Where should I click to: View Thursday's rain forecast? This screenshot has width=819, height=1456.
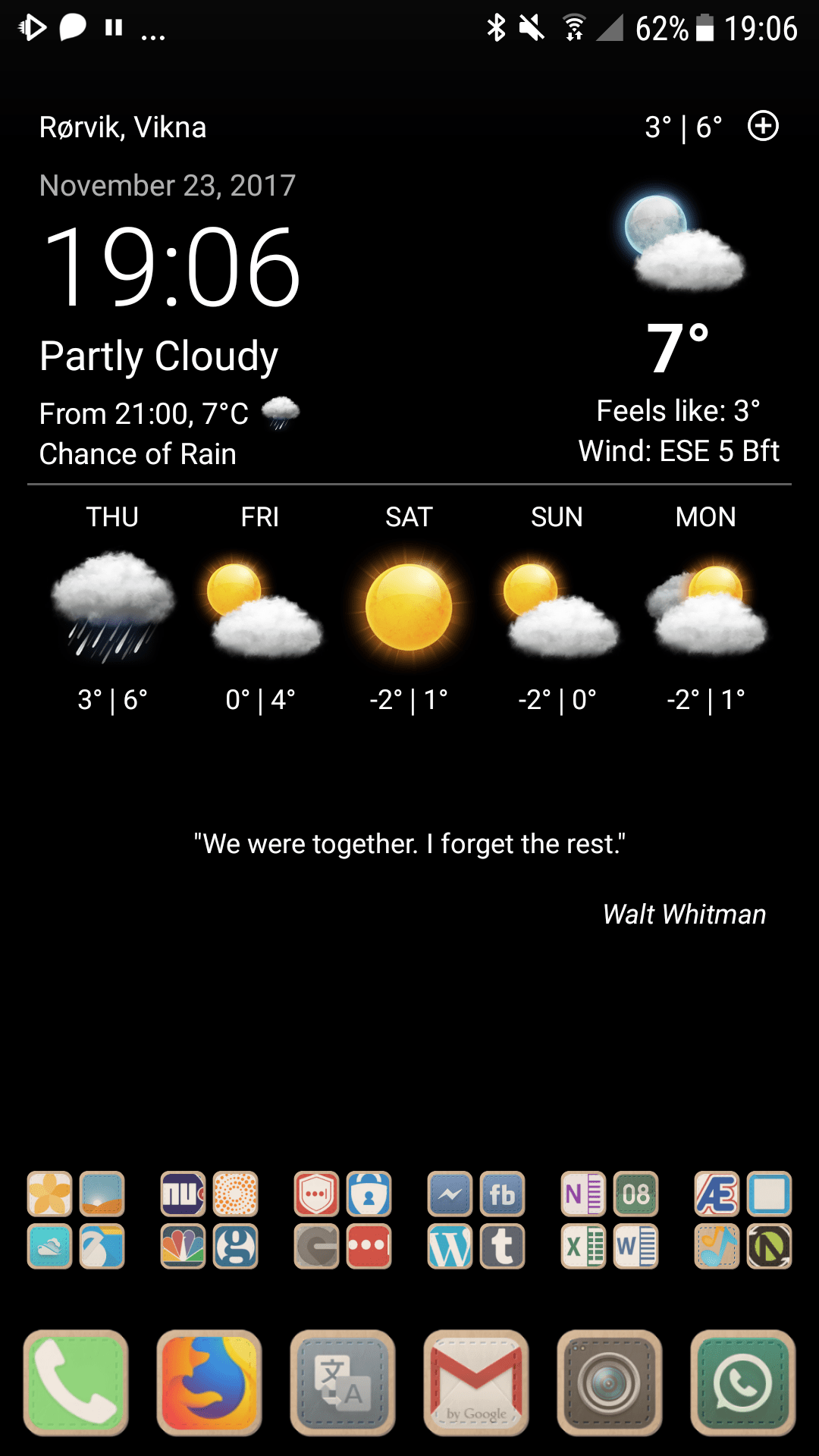[x=112, y=608]
